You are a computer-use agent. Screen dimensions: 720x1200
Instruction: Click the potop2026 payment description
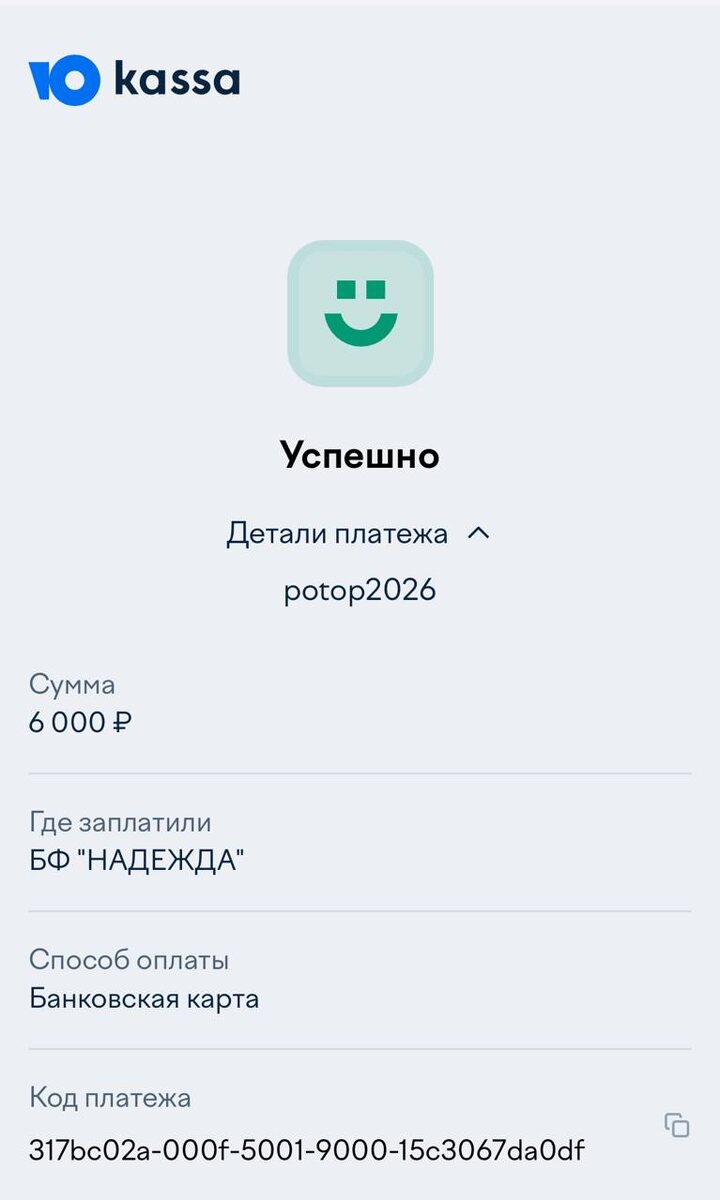(x=360, y=589)
